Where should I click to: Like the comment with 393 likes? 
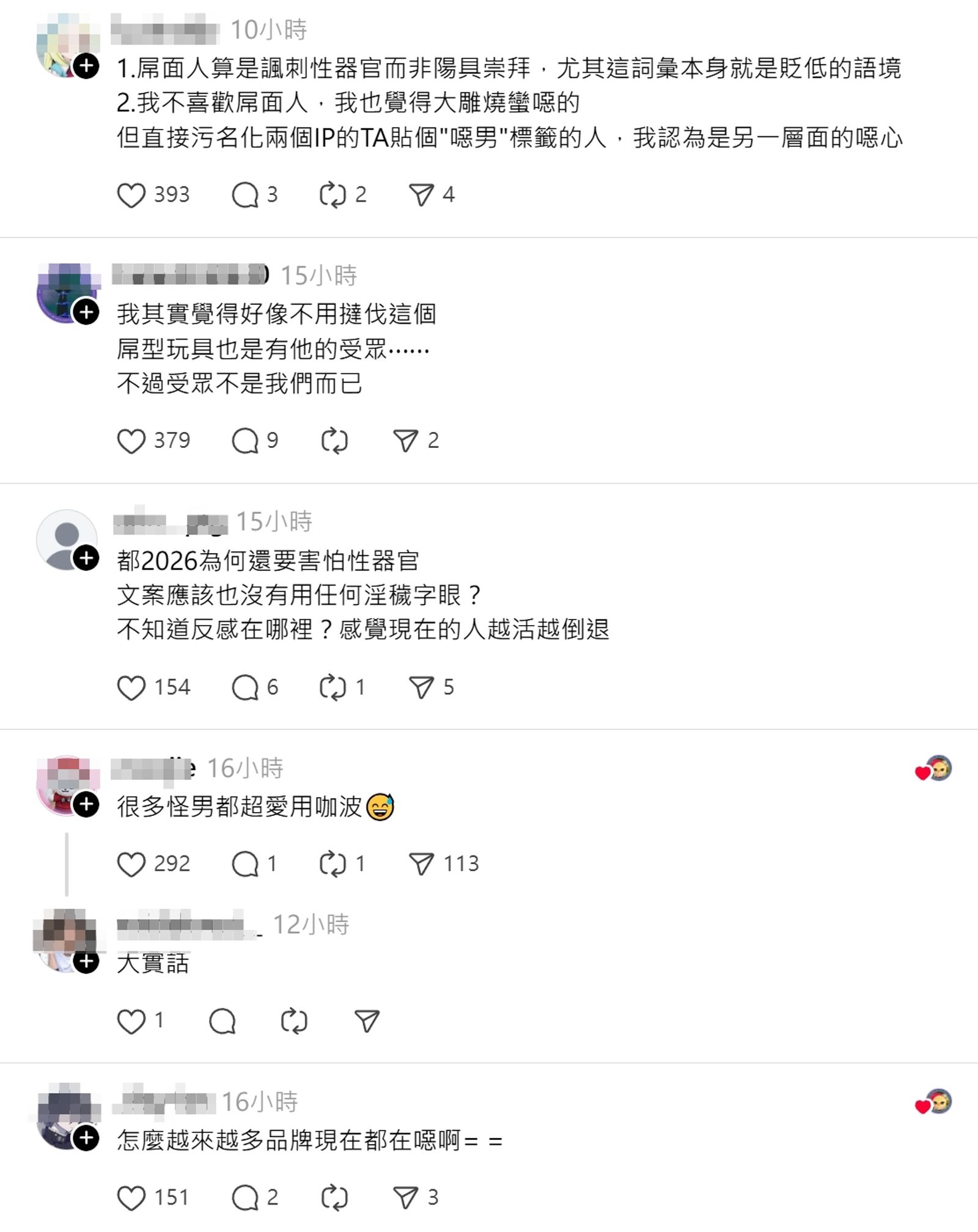click(133, 194)
